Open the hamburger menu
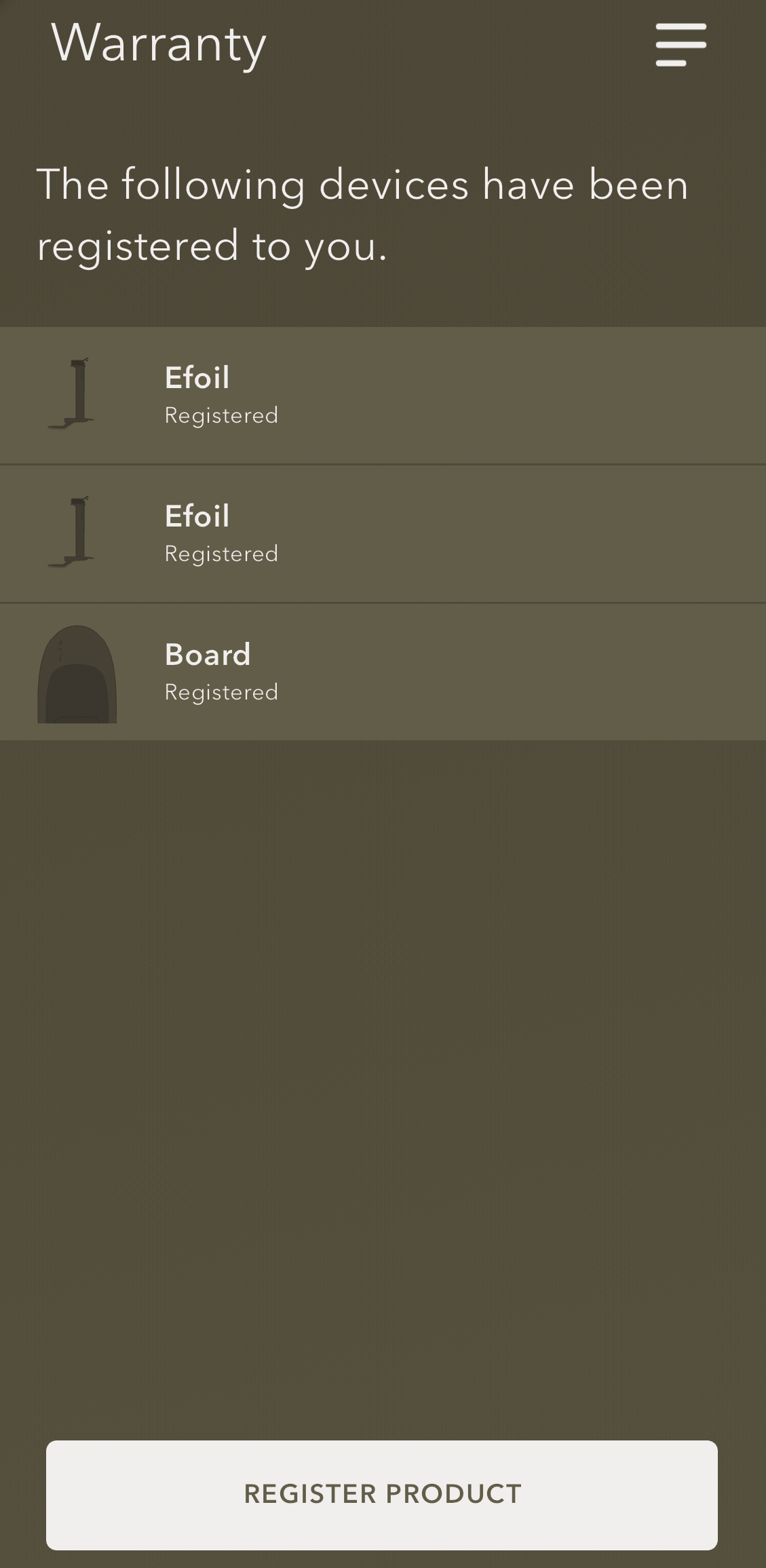The width and height of the screenshot is (766, 1568). (x=681, y=45)
